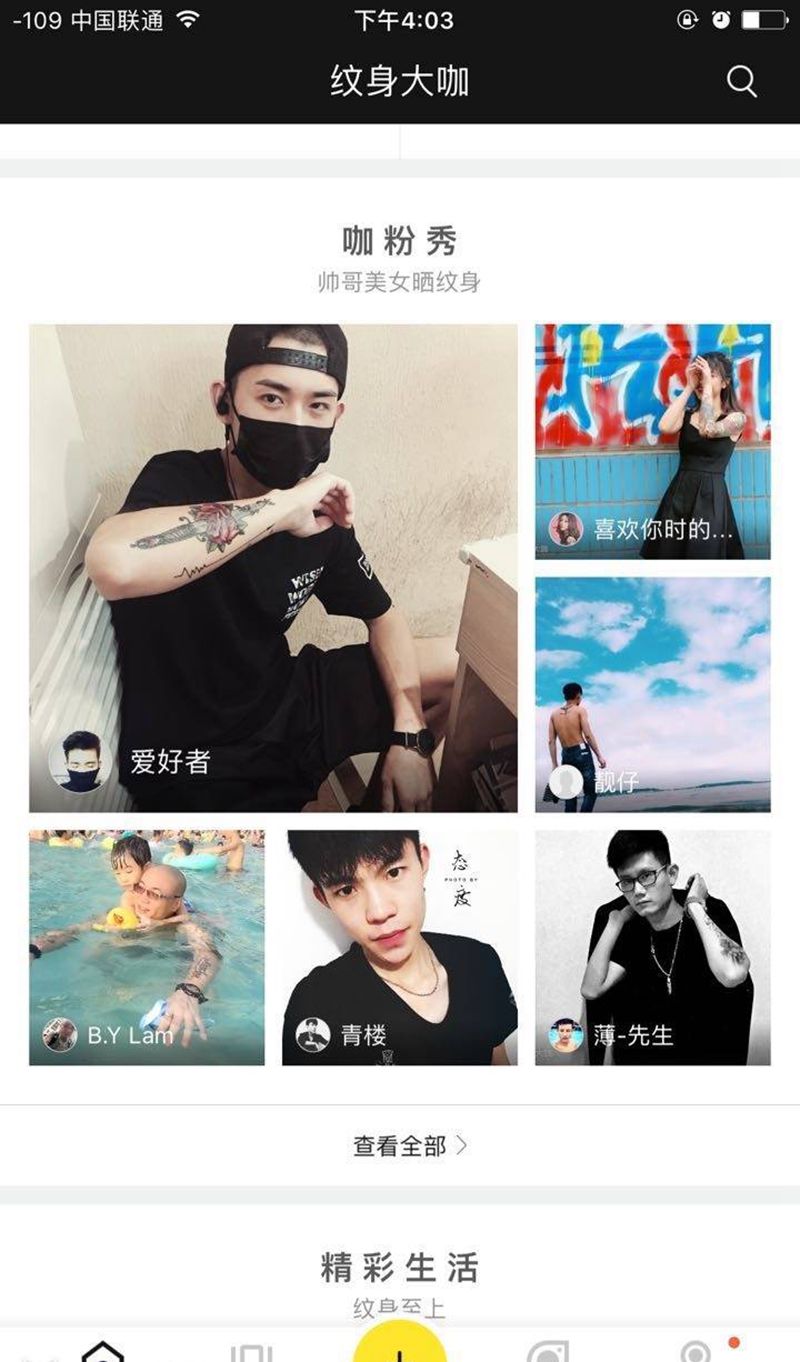This screenshot has width=800, height=1362.
Task: Open 爱好者's tattoo photo
Action: point(273,567)
